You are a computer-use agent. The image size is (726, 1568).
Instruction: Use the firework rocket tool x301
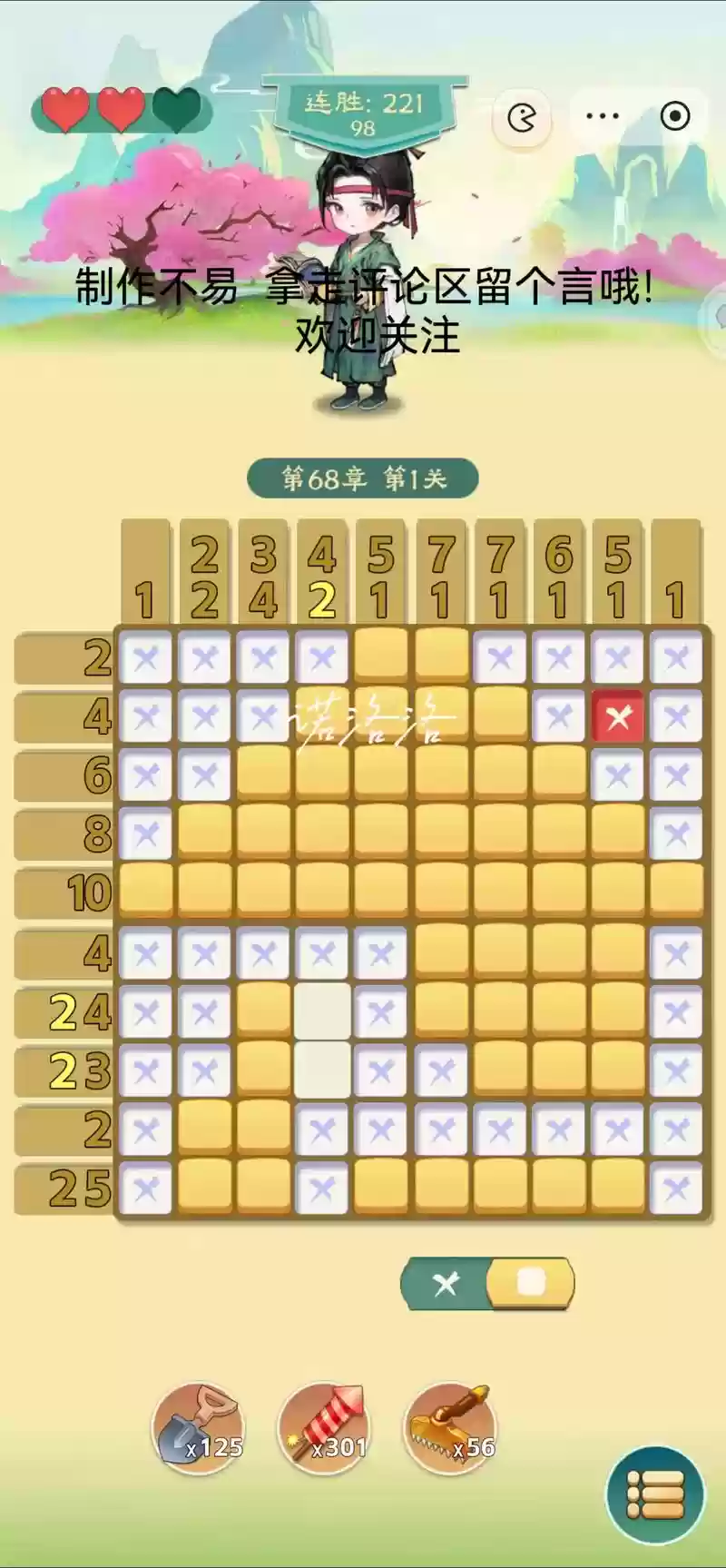coord(324,1427)
